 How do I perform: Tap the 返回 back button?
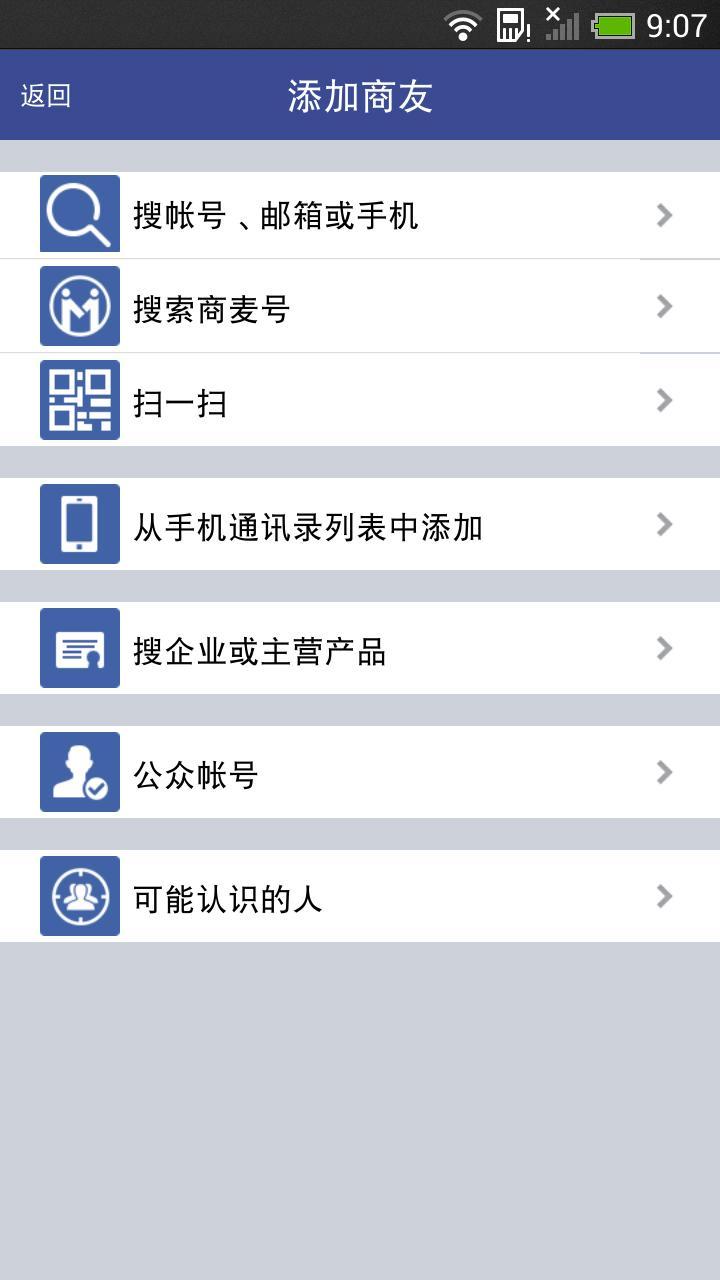click(46, 96)
